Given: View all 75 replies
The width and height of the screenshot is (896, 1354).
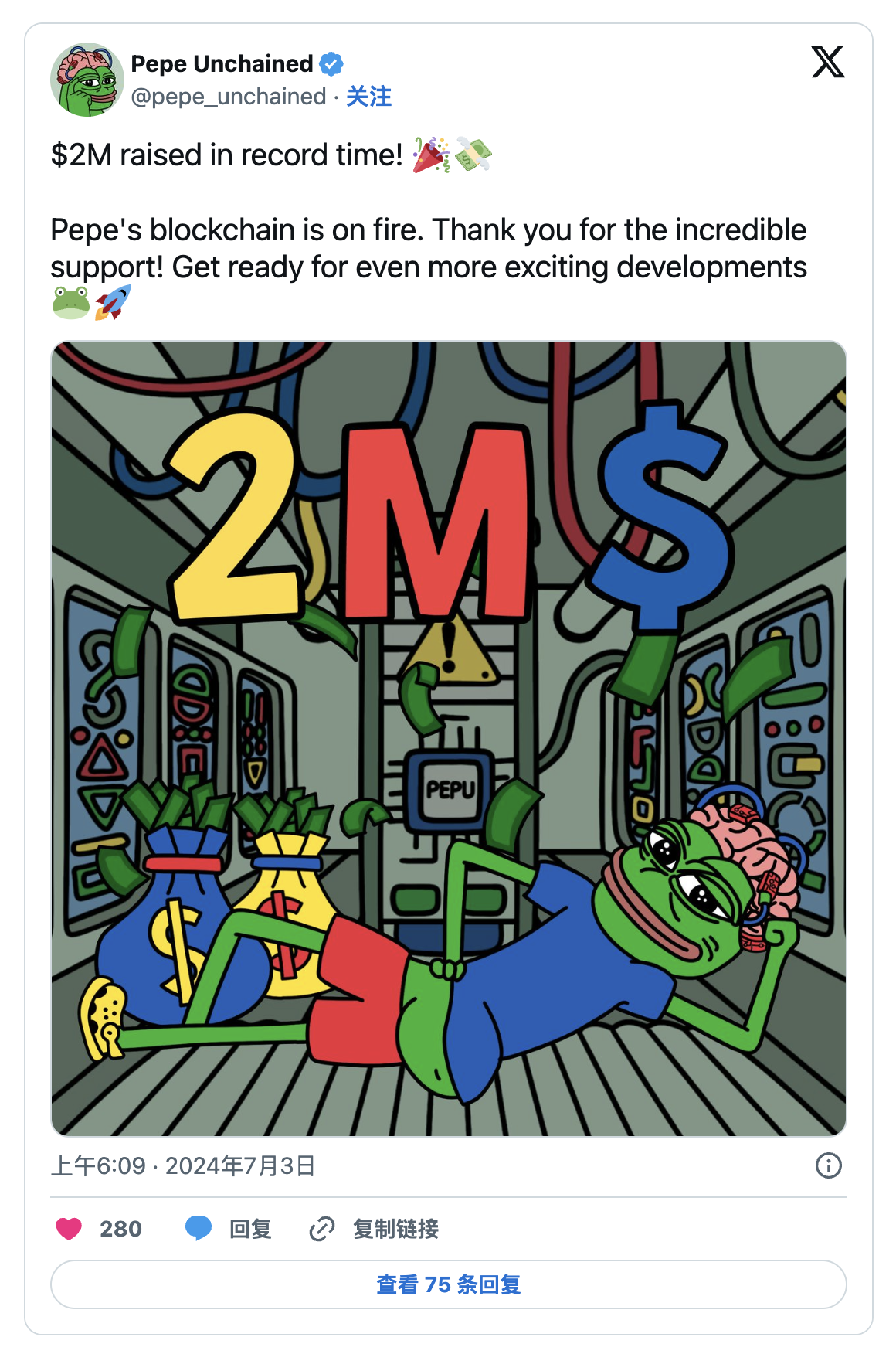Looking at the screenshot, I should 448,1284.
